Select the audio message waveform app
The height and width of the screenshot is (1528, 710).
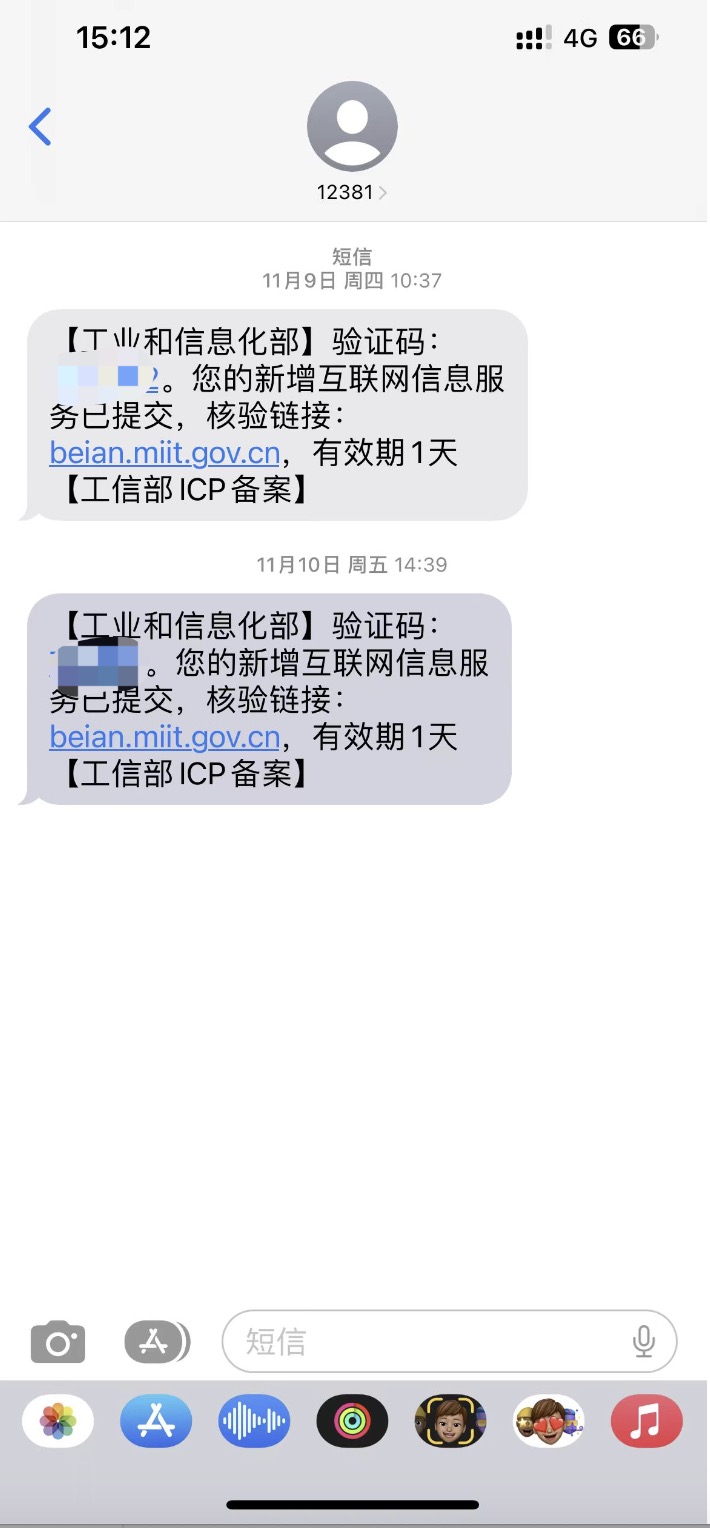pyautogui.click(x=254, y=1421)
